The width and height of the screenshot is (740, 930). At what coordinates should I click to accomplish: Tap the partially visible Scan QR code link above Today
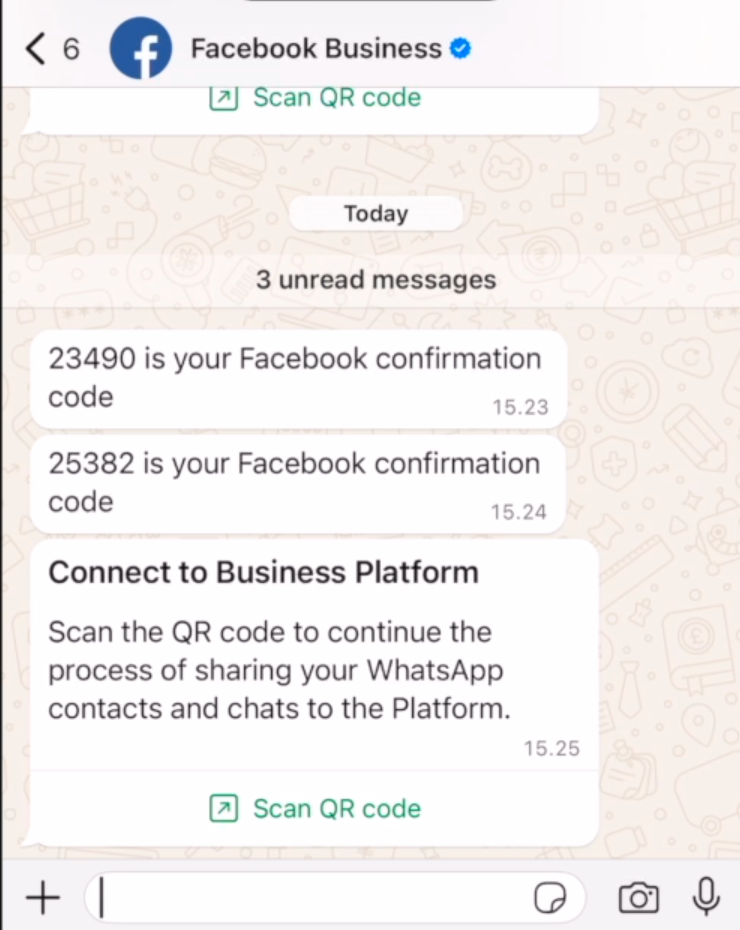(x=316, y=98)
